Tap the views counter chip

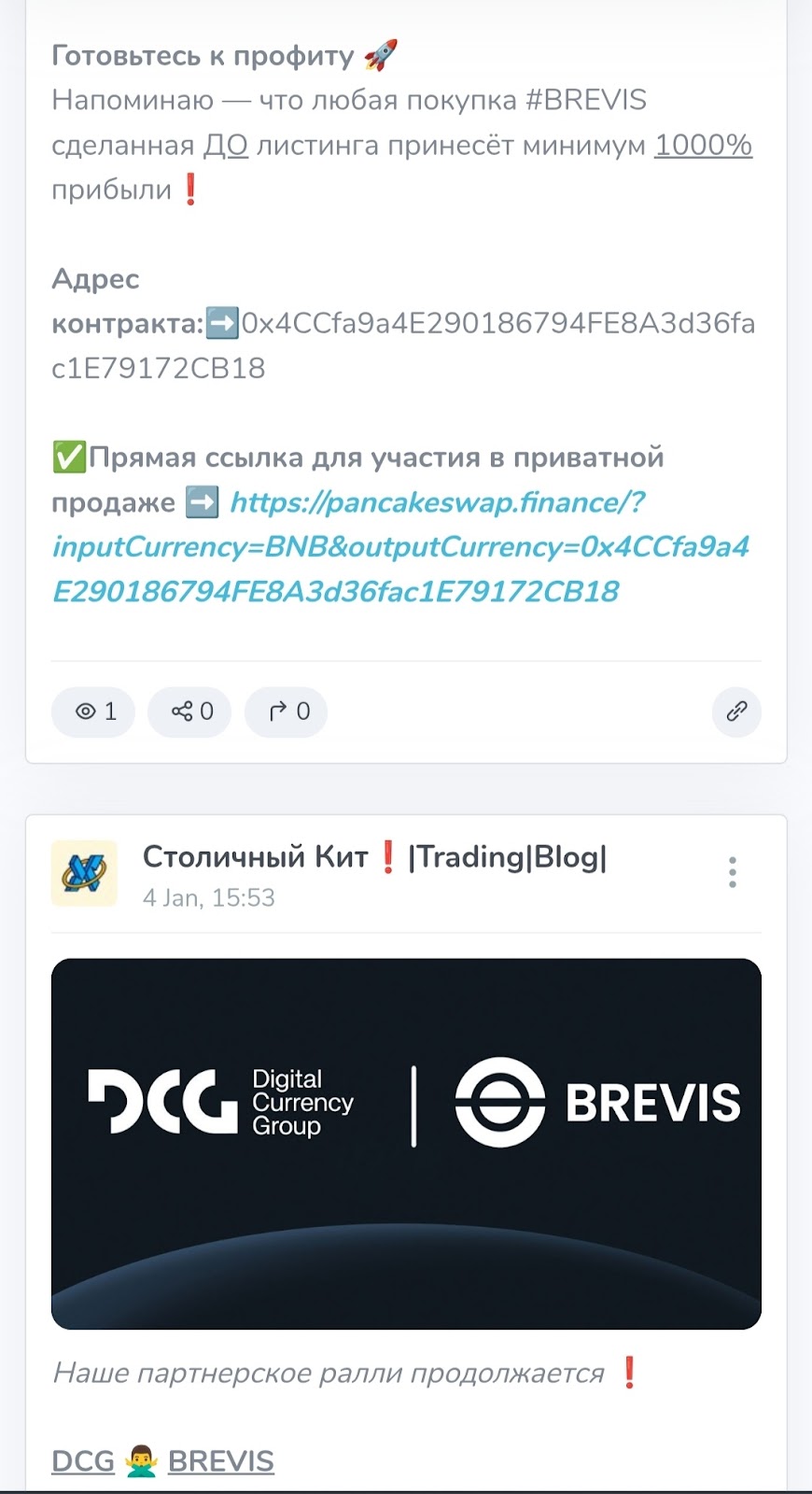93,712
